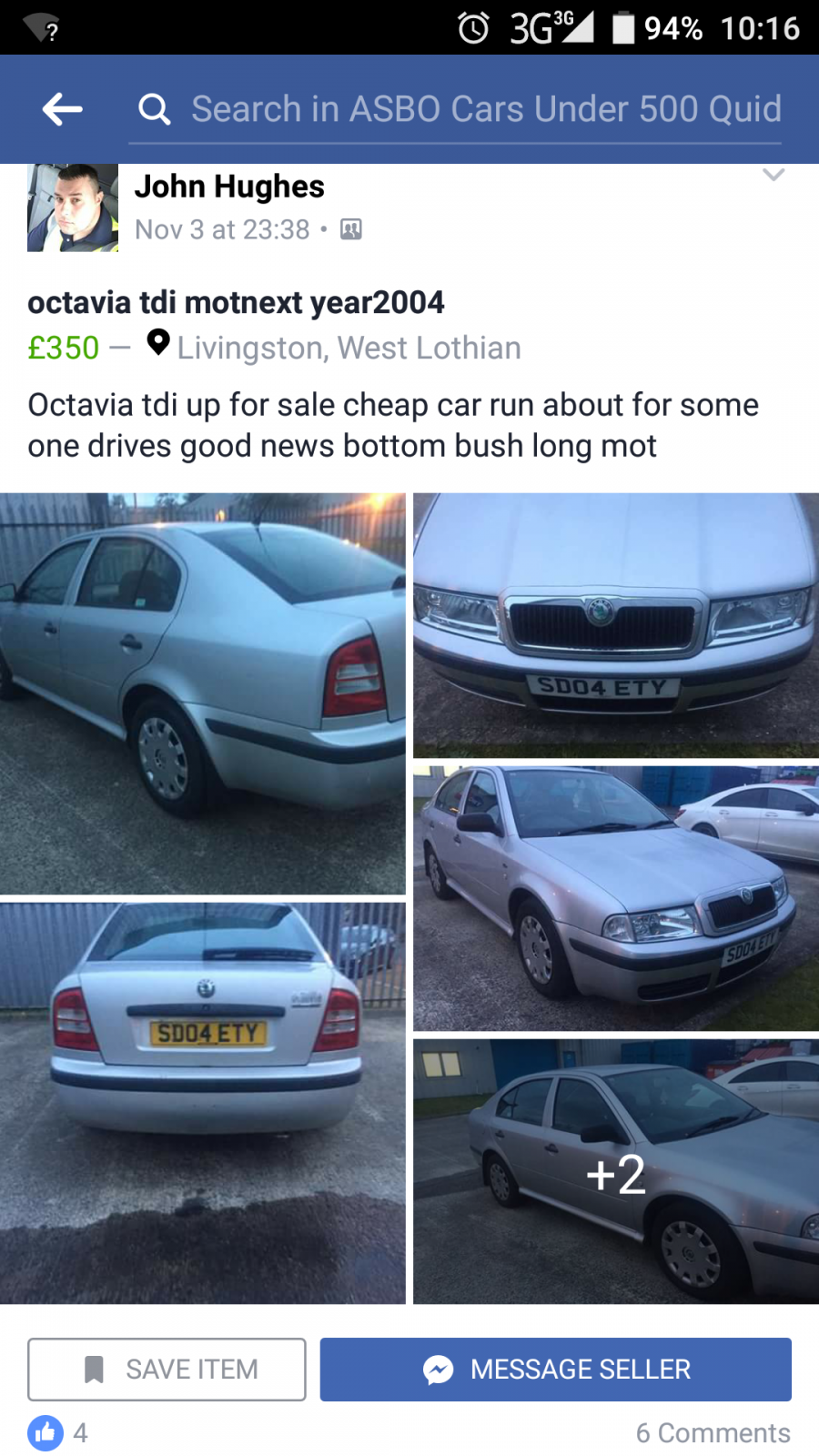Open the front-corner photo beside a white car
819x1456 pixels.
(x=616, y=898)
